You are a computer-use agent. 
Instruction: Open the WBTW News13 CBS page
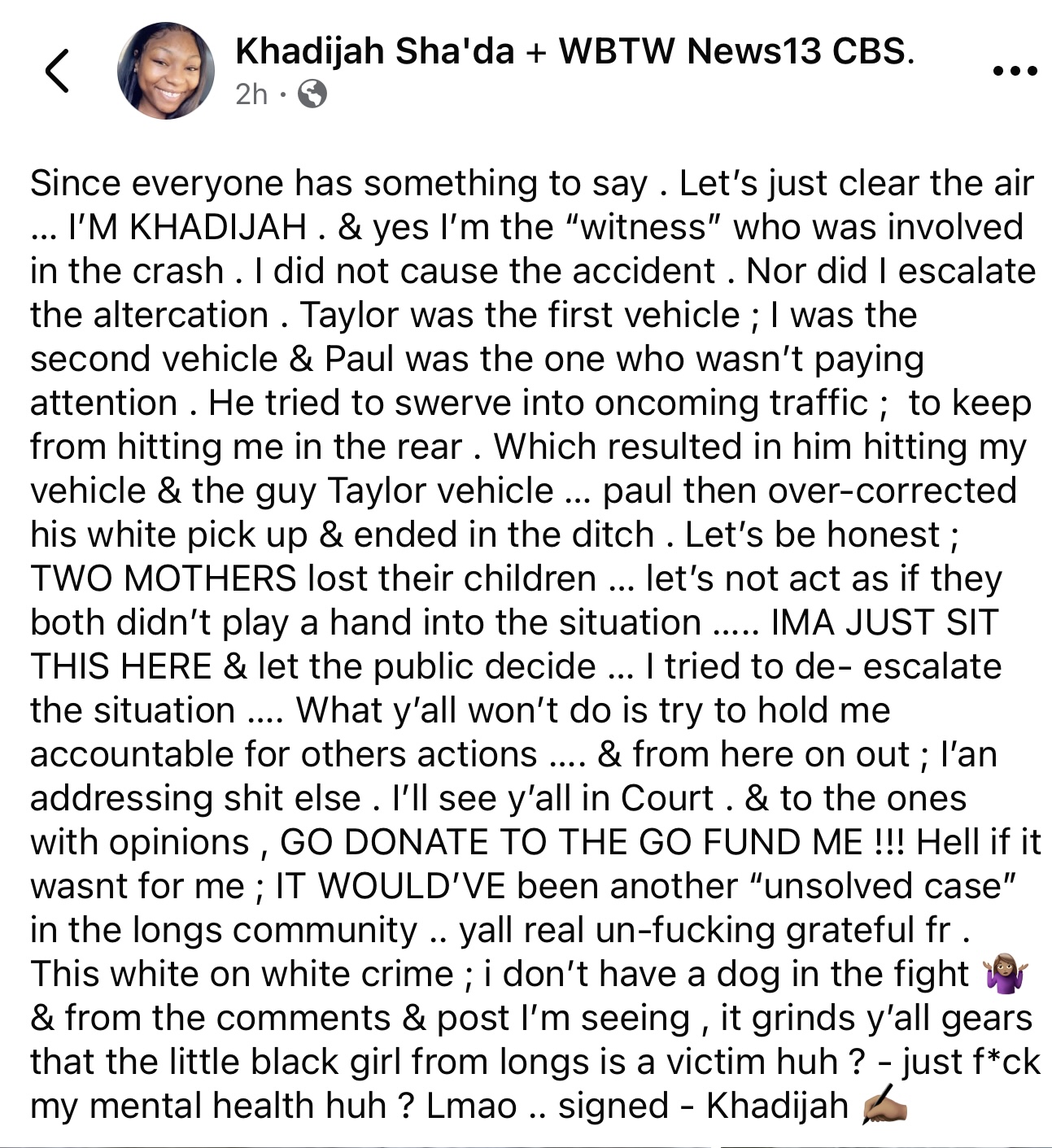click(736, 52)
